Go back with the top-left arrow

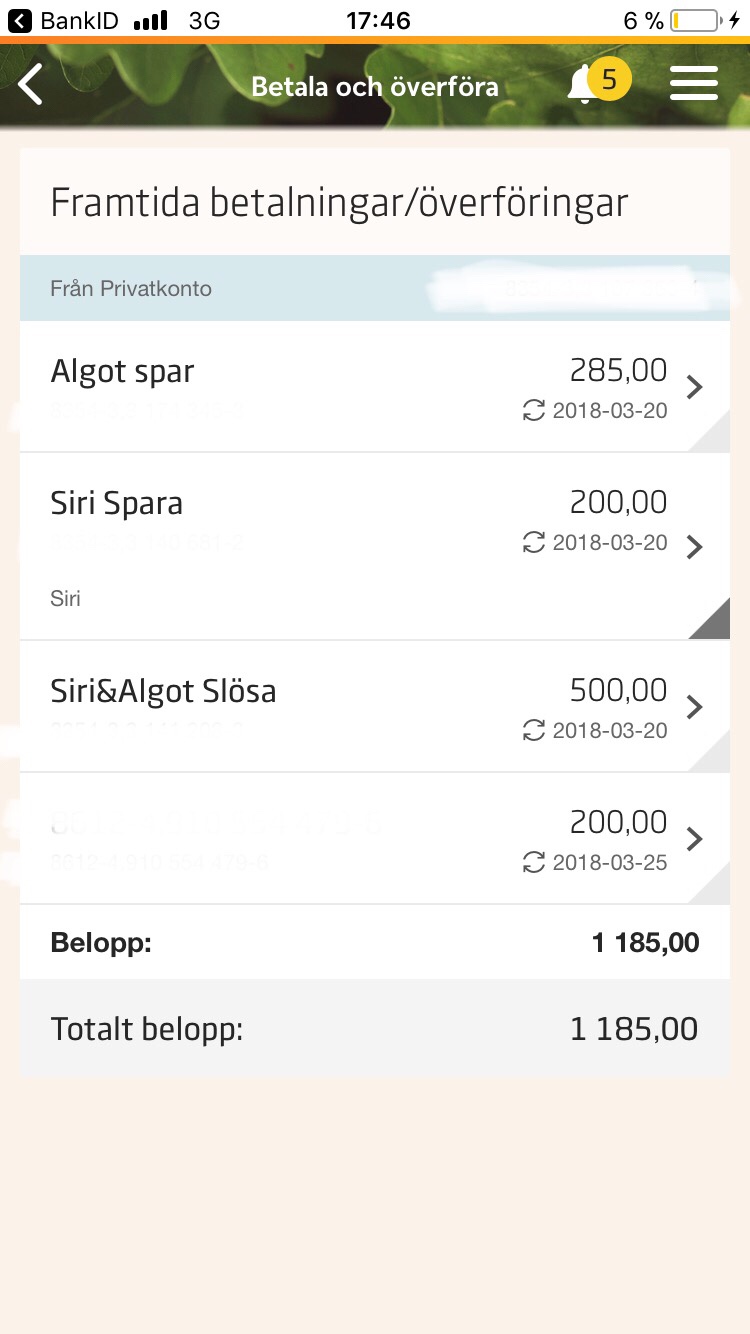click(31, 85)
